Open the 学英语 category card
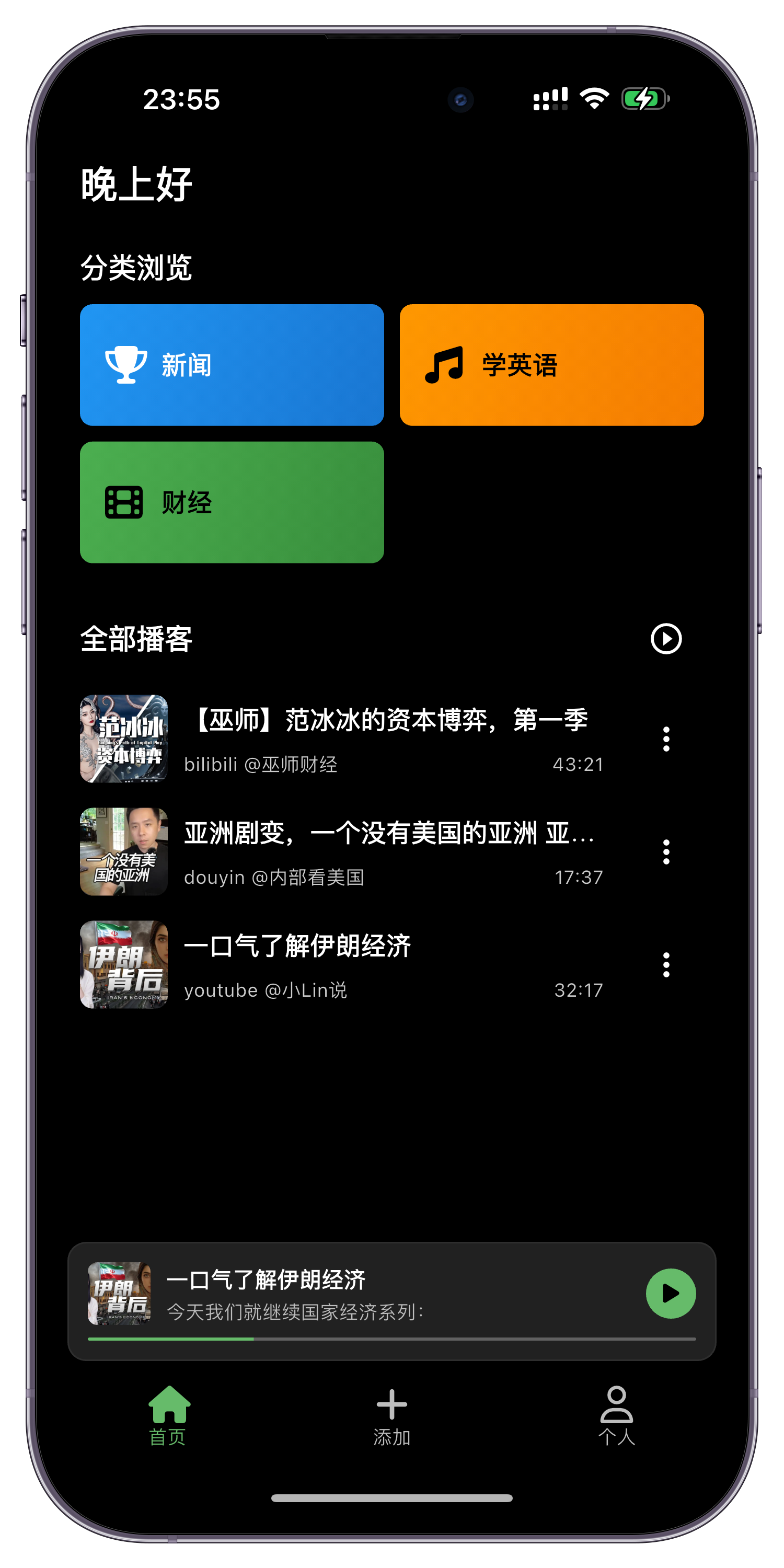 pyautogui.click(x=551, y=365)
